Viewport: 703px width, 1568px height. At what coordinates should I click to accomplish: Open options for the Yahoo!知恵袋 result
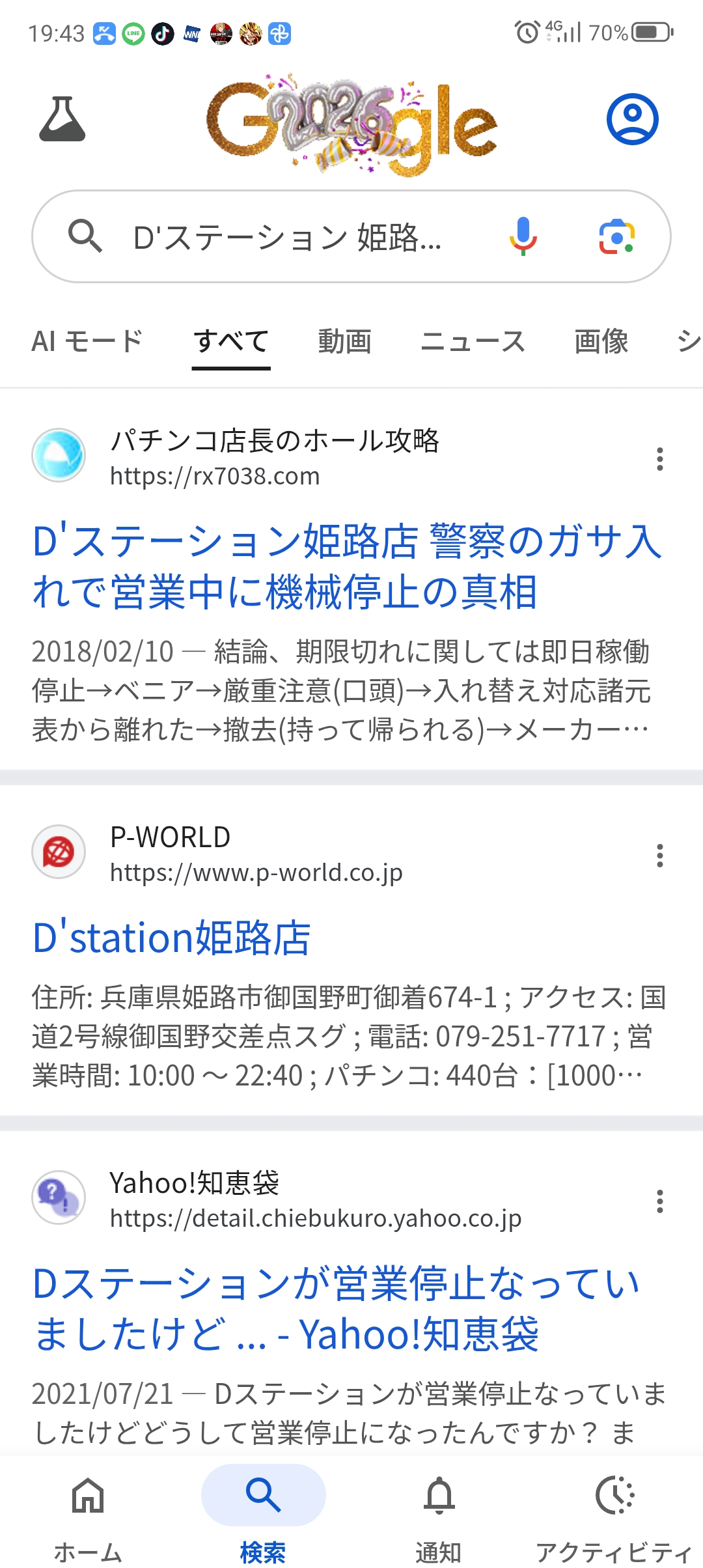tap(660, 1201)
